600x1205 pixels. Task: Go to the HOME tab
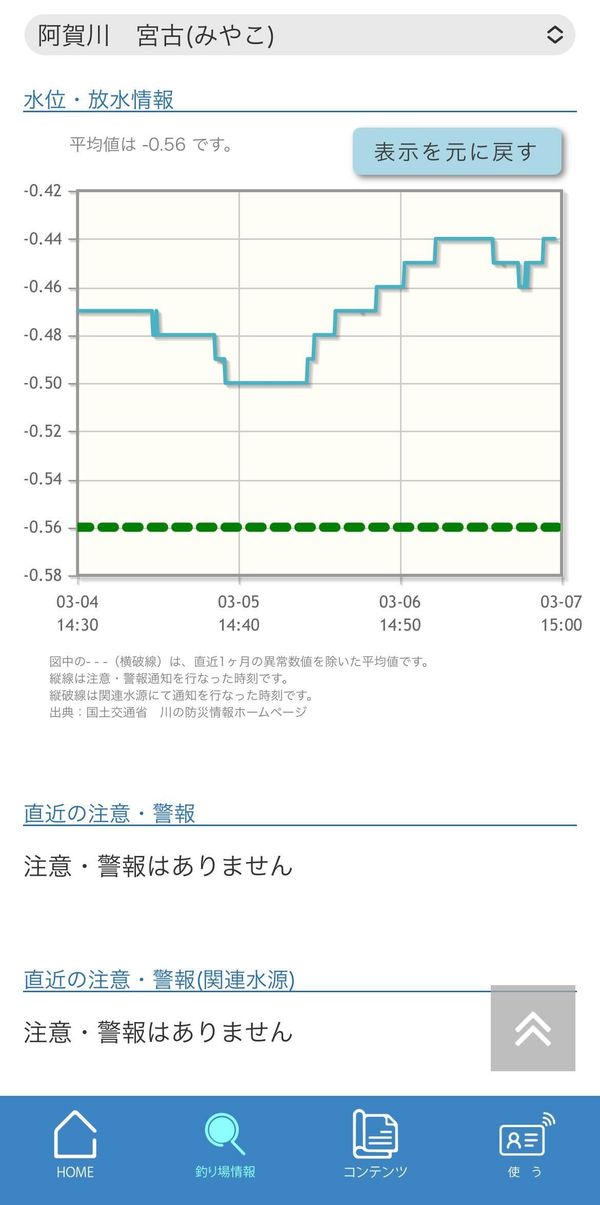click(x=75, y=1146)
